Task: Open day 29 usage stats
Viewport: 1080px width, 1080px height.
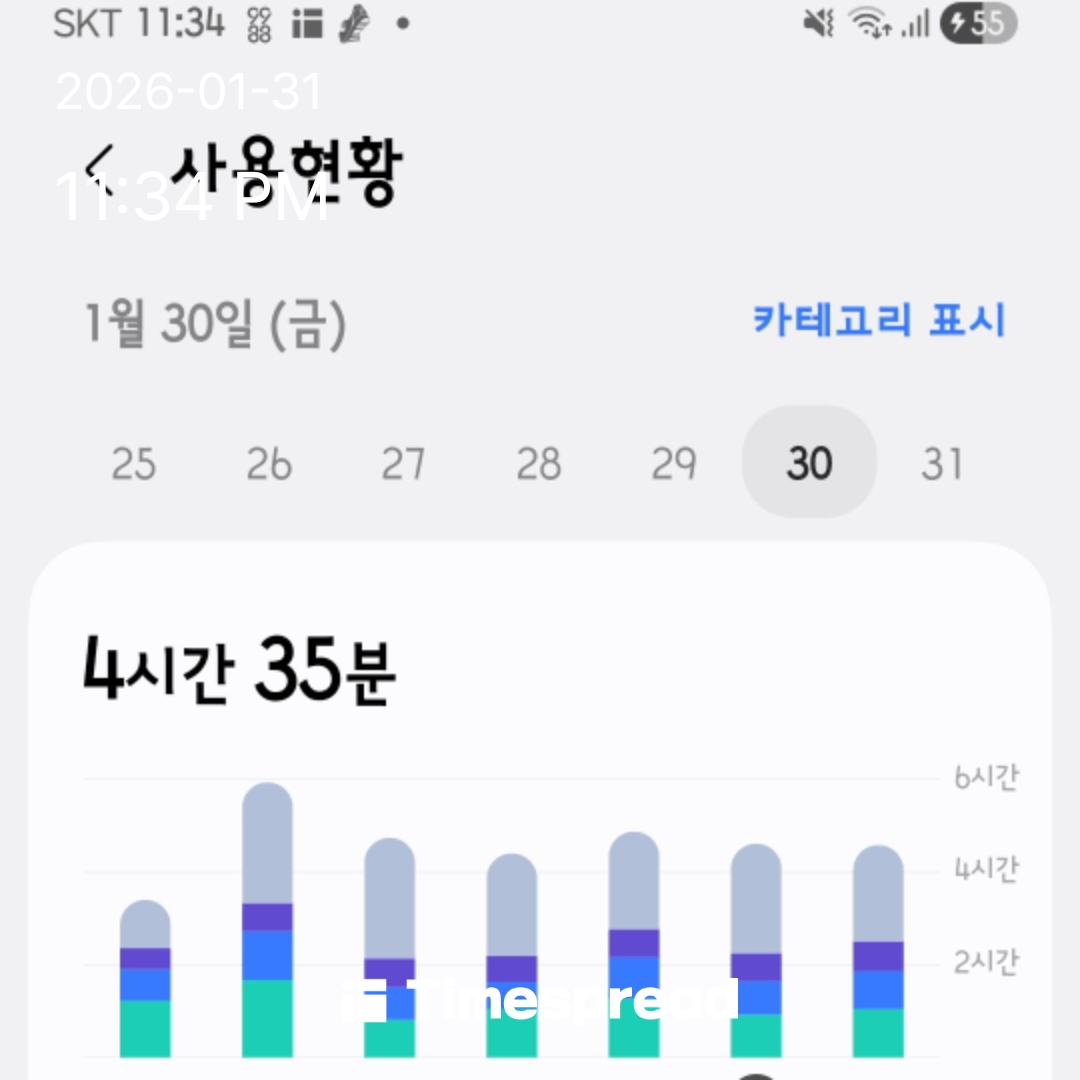Action: click(674, 464)
